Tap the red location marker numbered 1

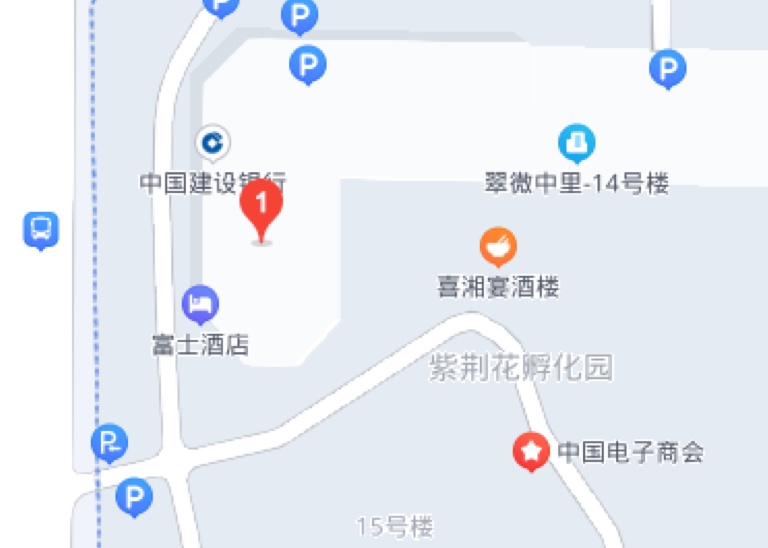(262, 207)
